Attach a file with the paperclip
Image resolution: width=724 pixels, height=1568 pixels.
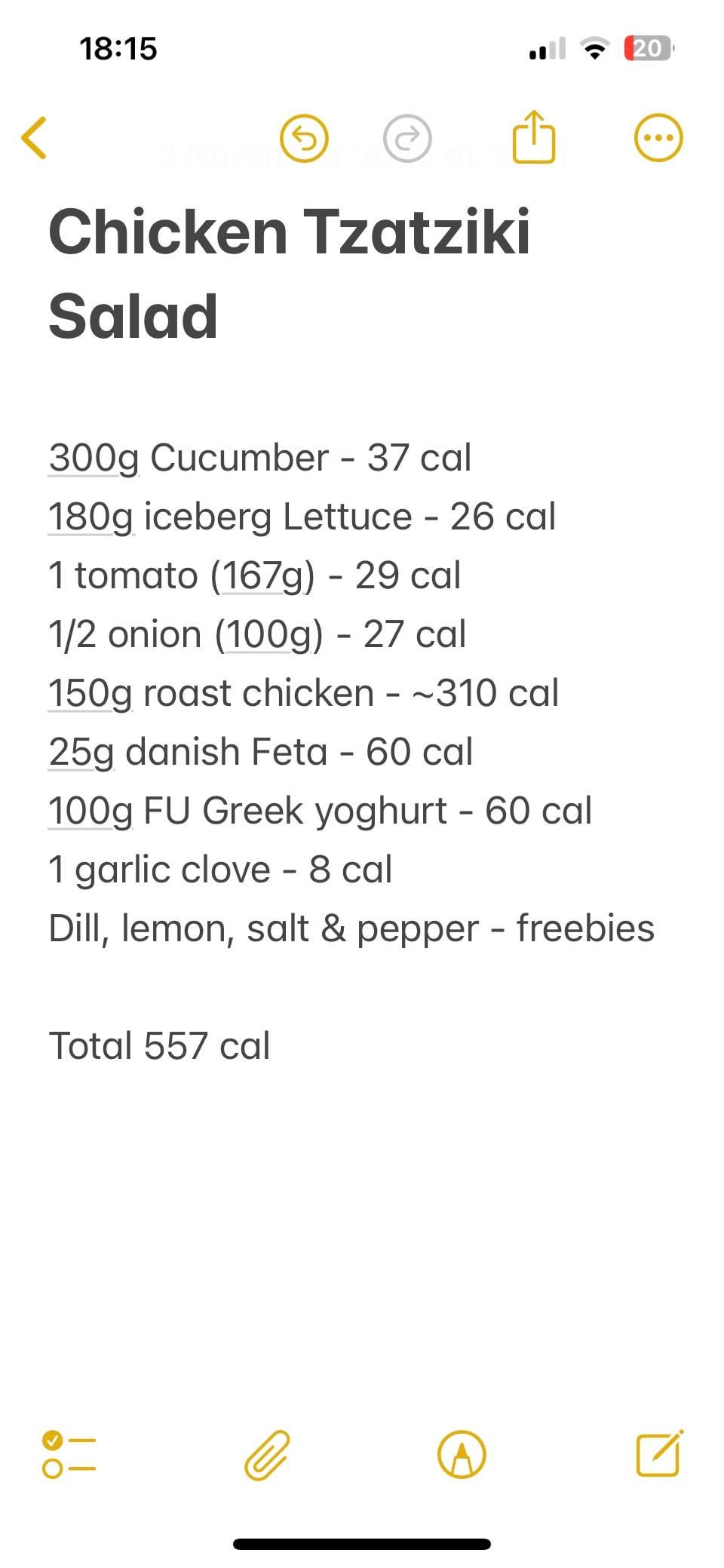click(267, 1454)
